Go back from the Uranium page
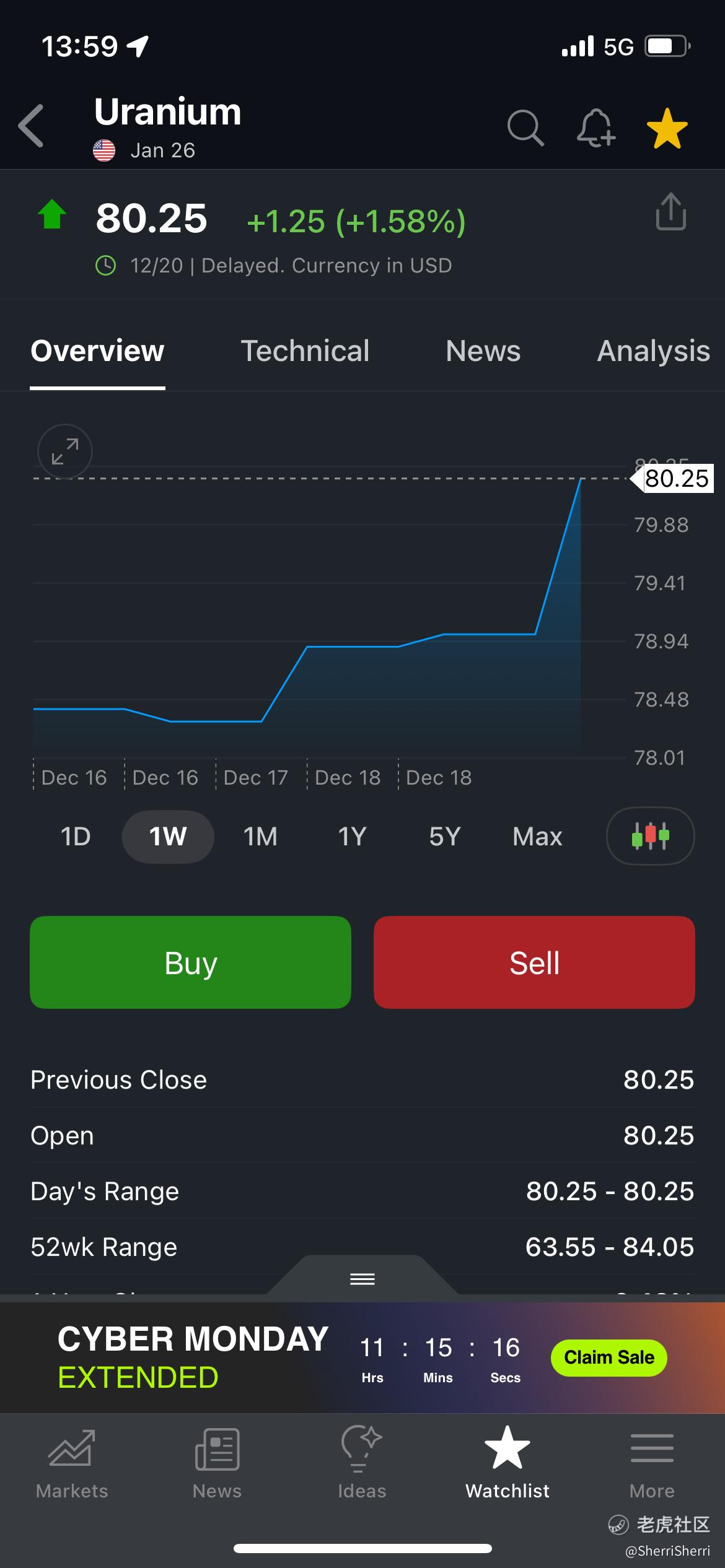725x1568 pixels. 32,126
